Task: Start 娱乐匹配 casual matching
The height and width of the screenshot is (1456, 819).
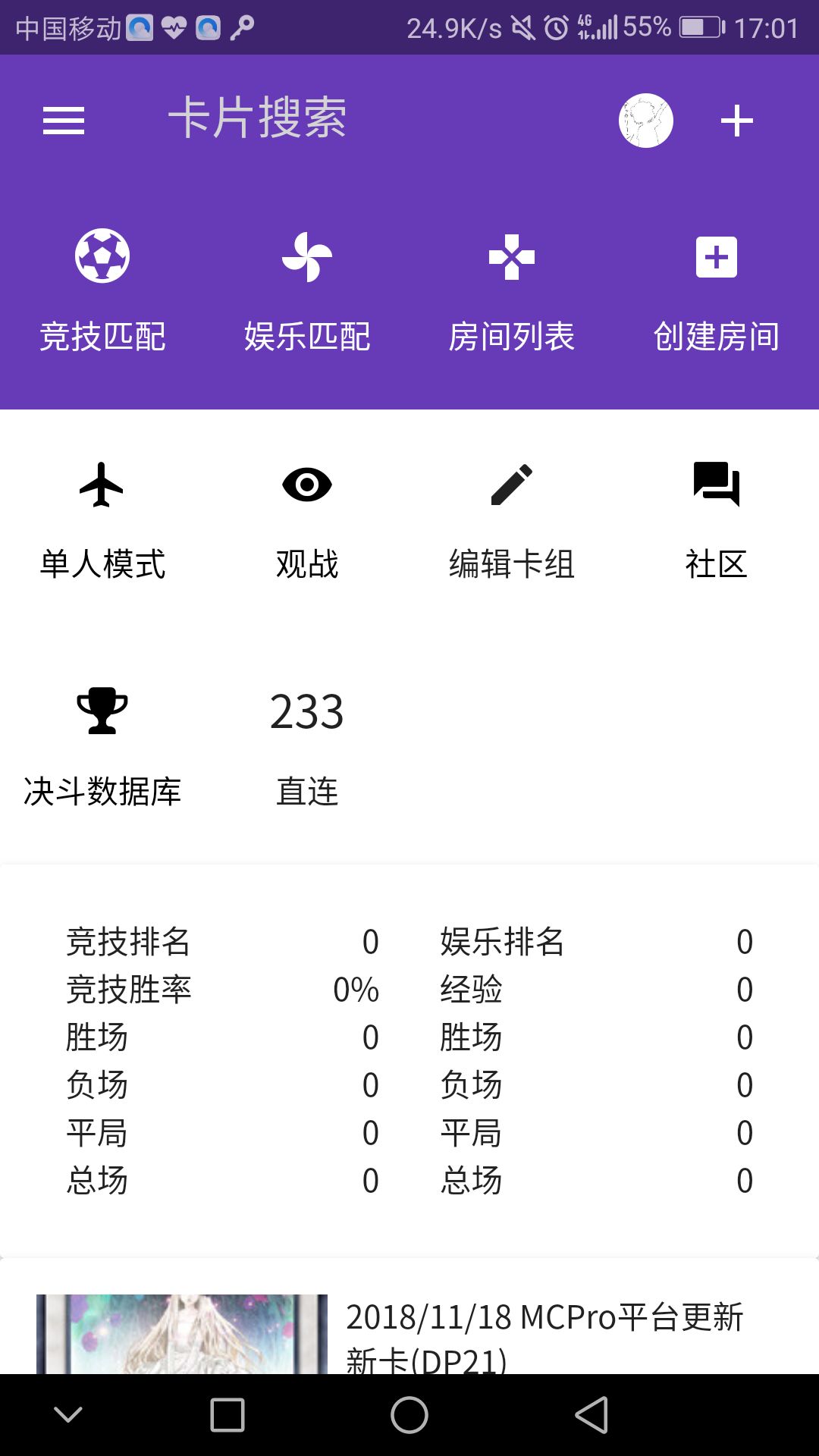Action: 307,292
